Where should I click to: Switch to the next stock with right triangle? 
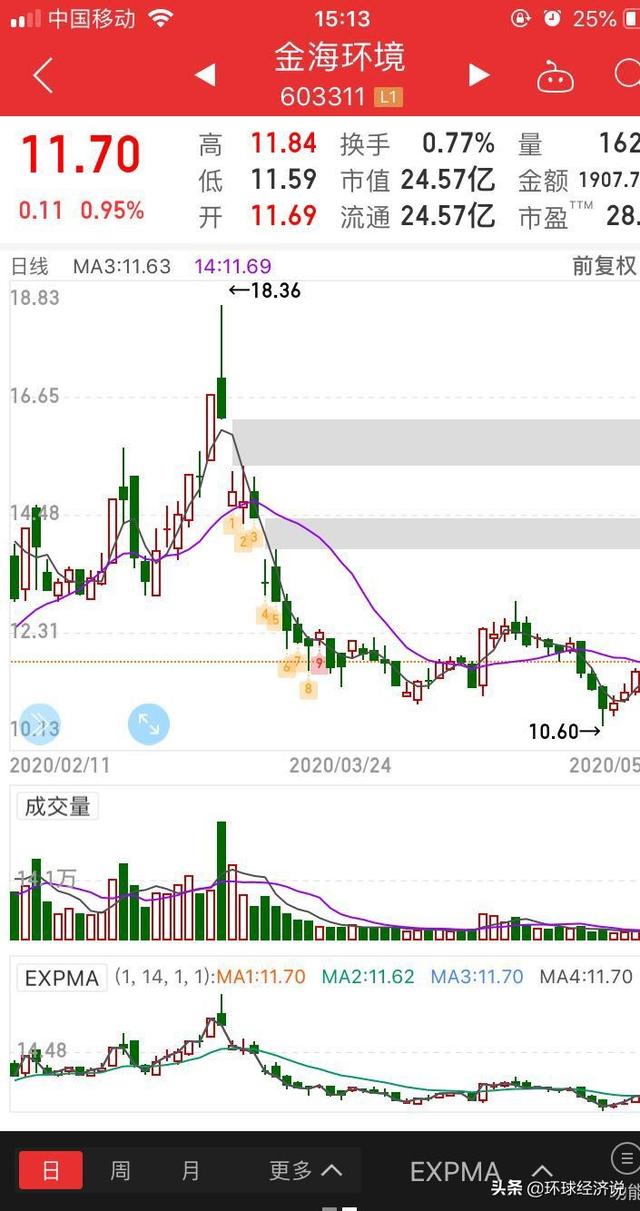[x=479, y=74]
